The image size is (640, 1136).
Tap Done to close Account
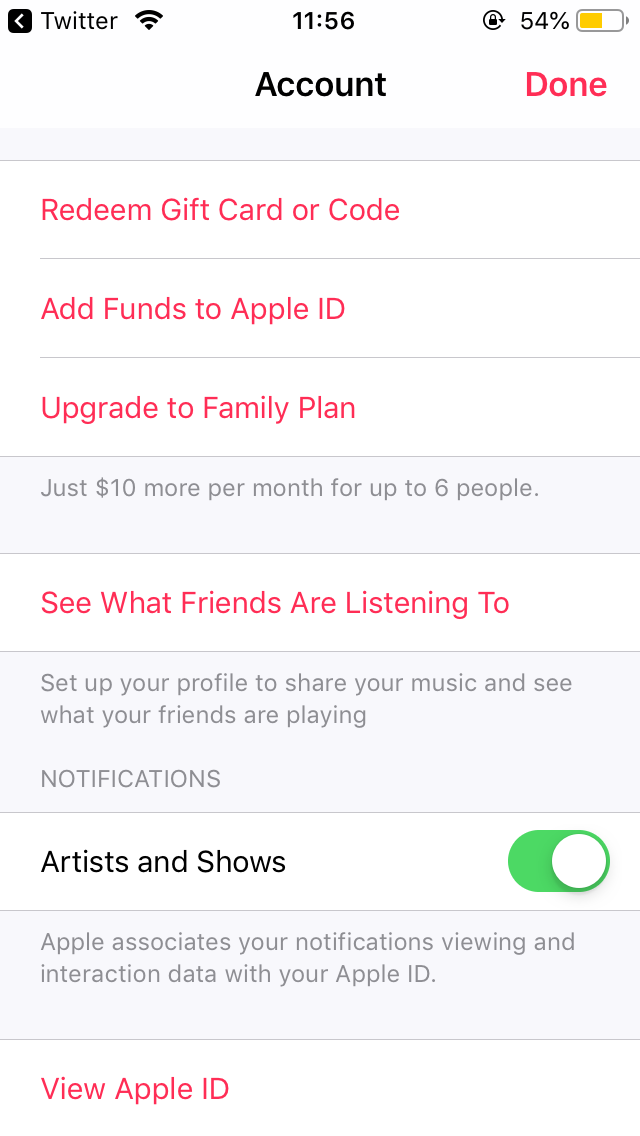tap(565, 85)
